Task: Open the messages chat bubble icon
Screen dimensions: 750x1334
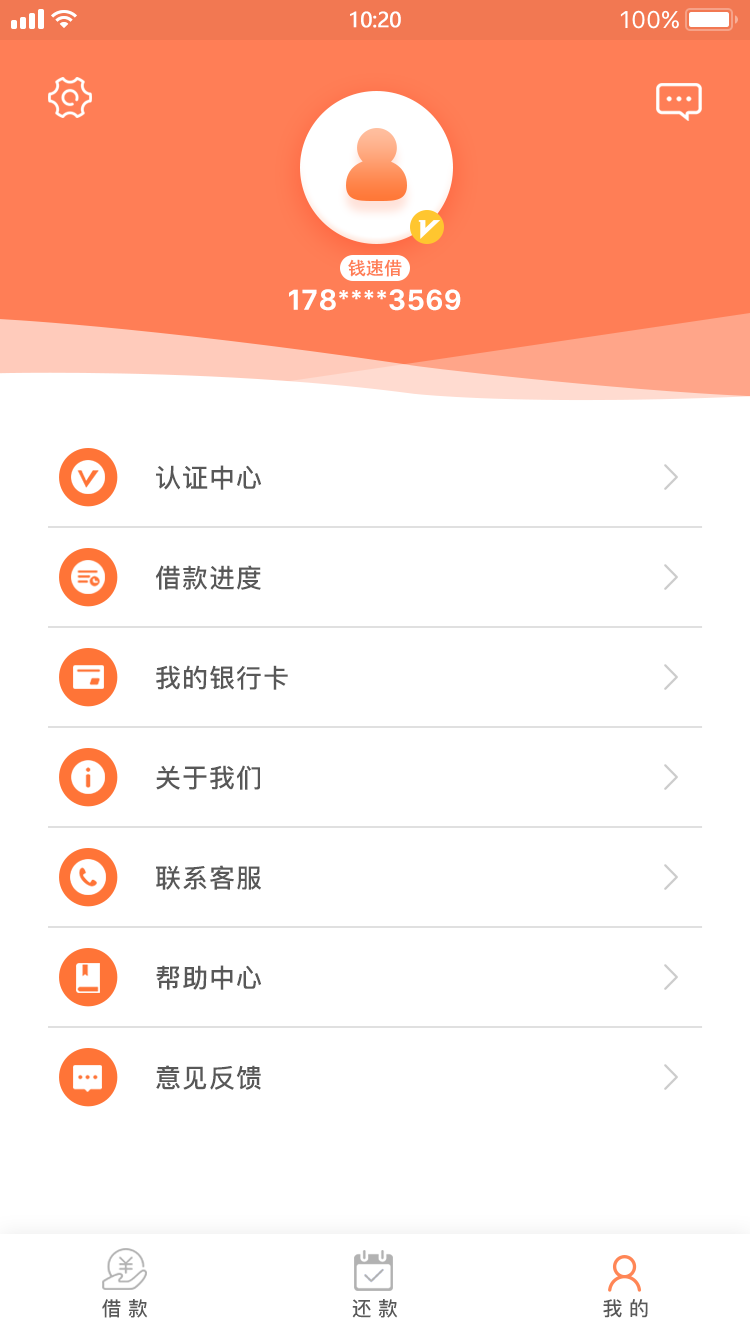Action: click(x=679, y=101)
